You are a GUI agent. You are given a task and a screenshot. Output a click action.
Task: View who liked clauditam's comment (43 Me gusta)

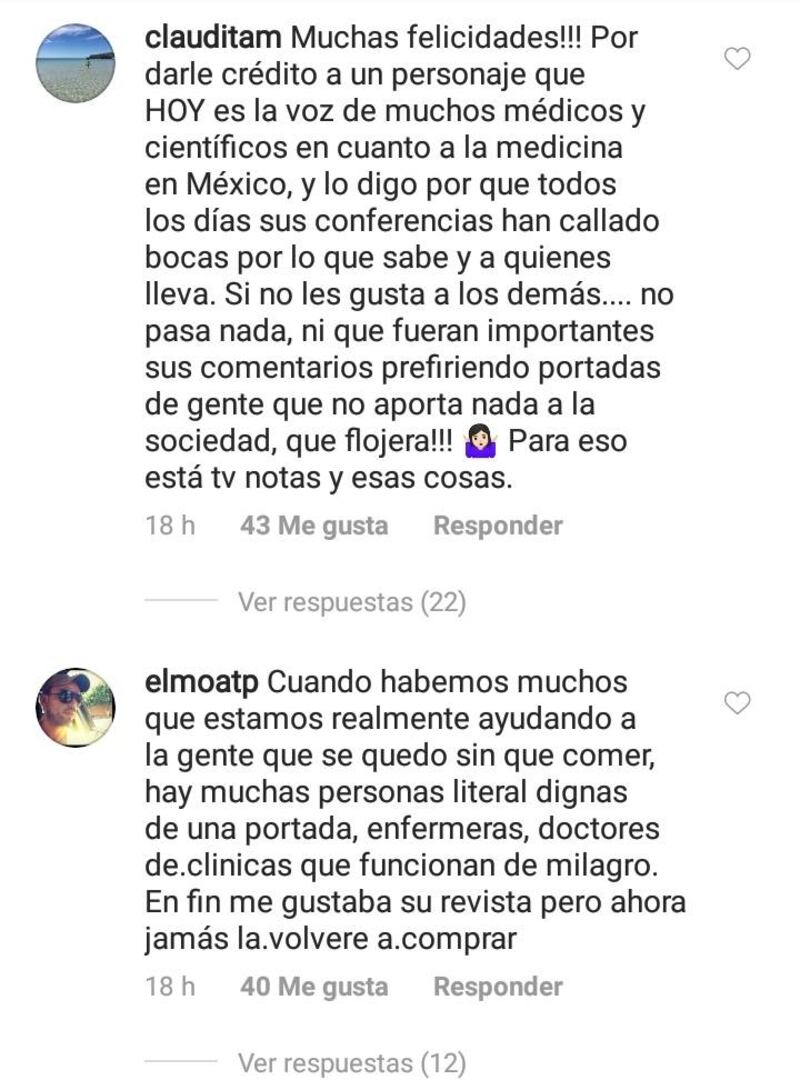pos(314,525)
